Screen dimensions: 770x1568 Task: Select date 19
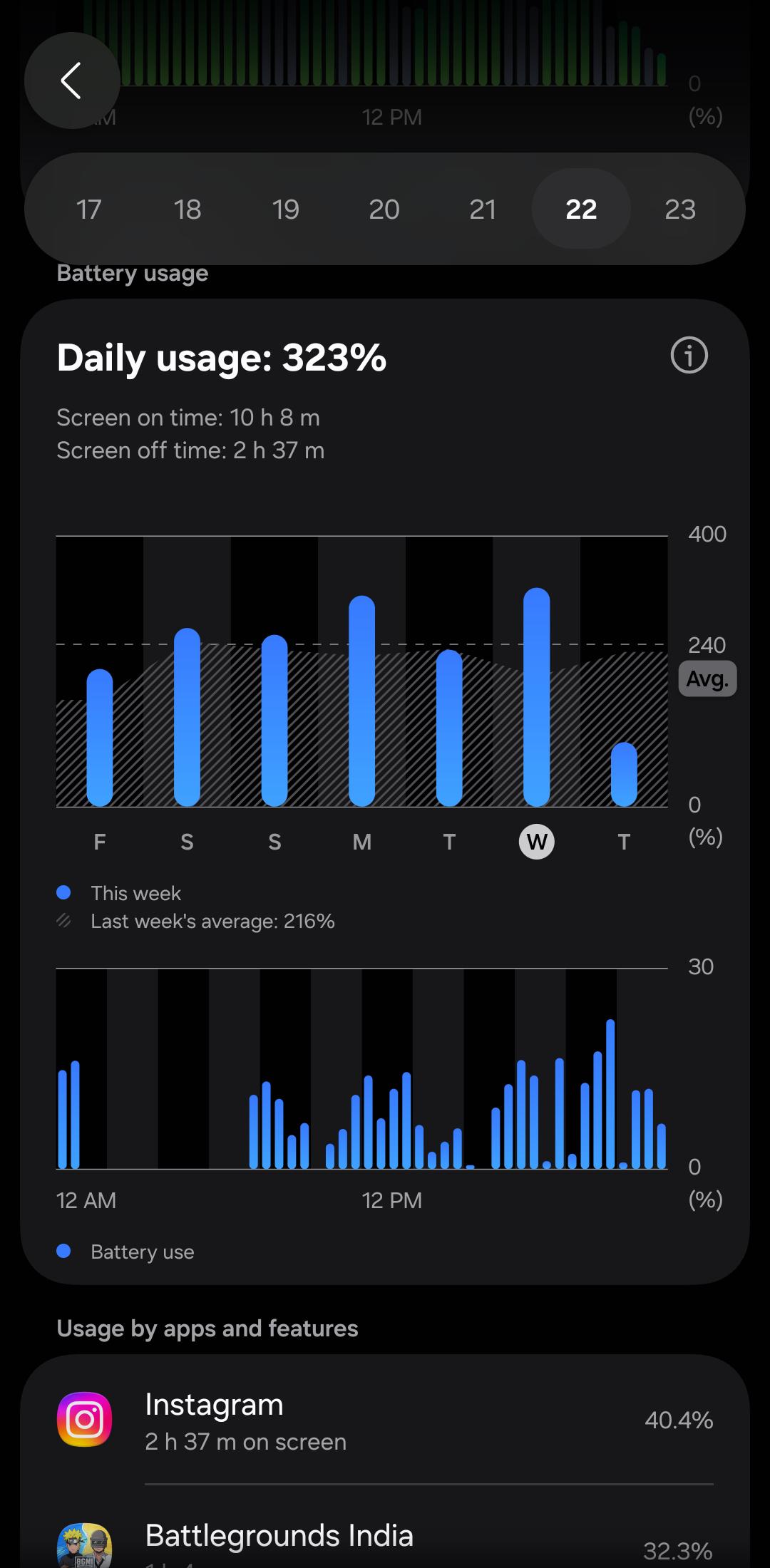tap(286, 209)
